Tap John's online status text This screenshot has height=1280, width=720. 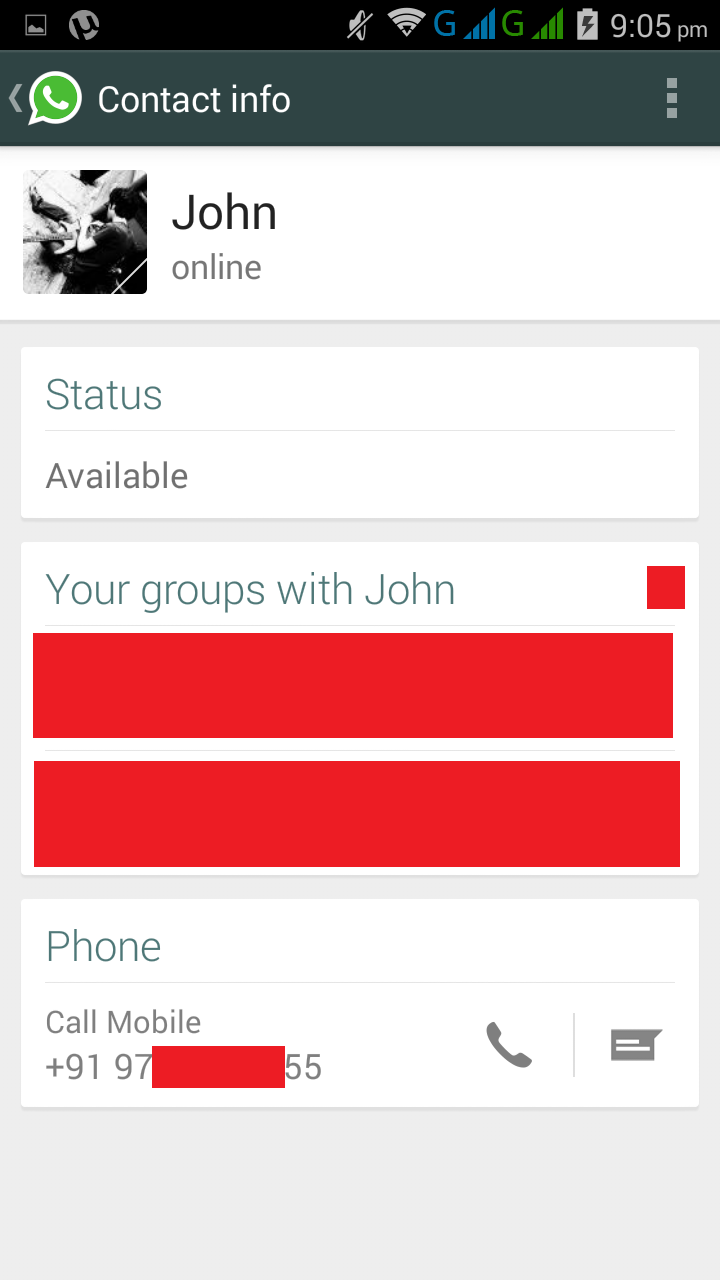pos(216,266)
